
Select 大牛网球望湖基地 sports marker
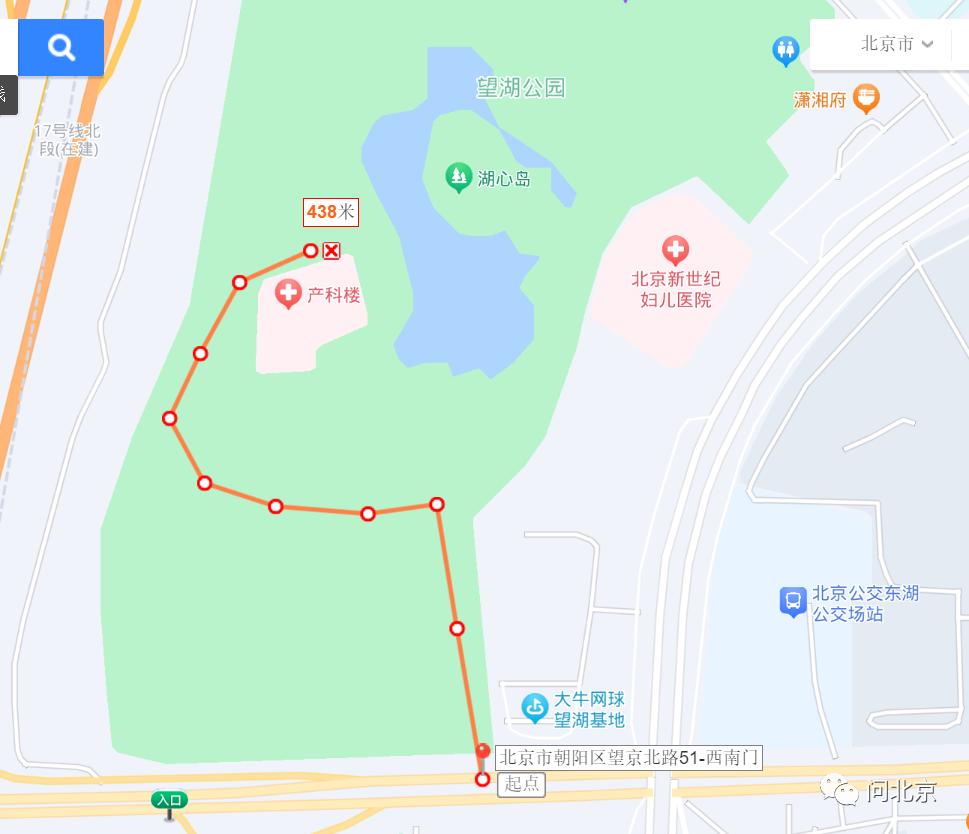pos(535,708)
